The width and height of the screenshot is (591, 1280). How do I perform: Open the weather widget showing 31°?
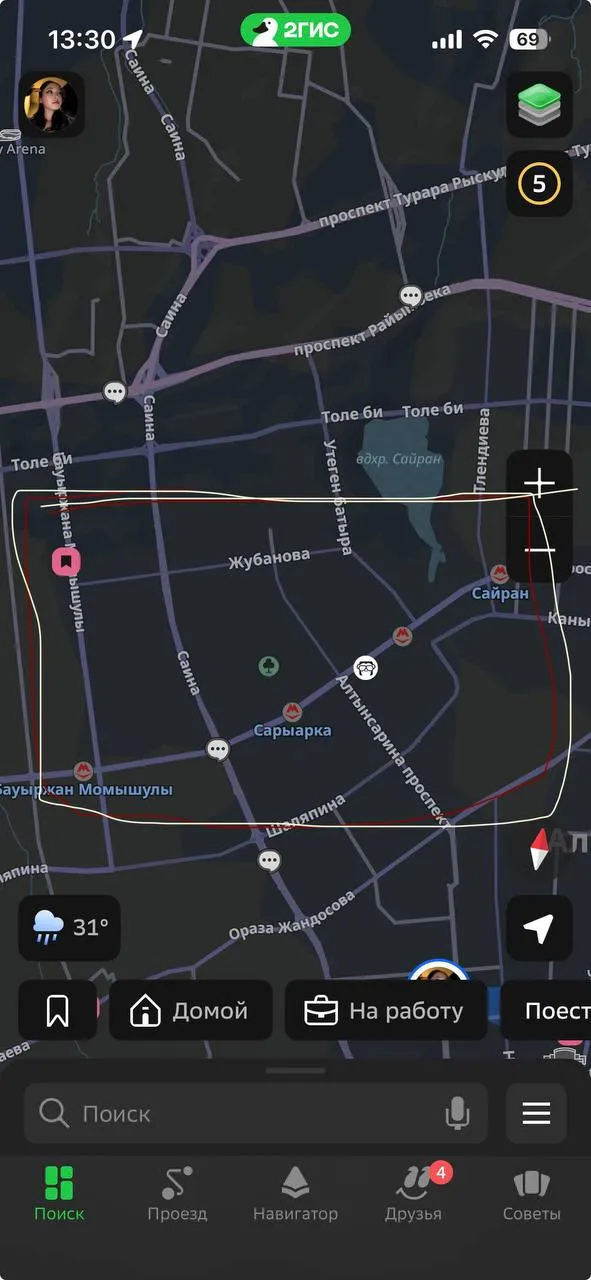(x=70, y=928)
